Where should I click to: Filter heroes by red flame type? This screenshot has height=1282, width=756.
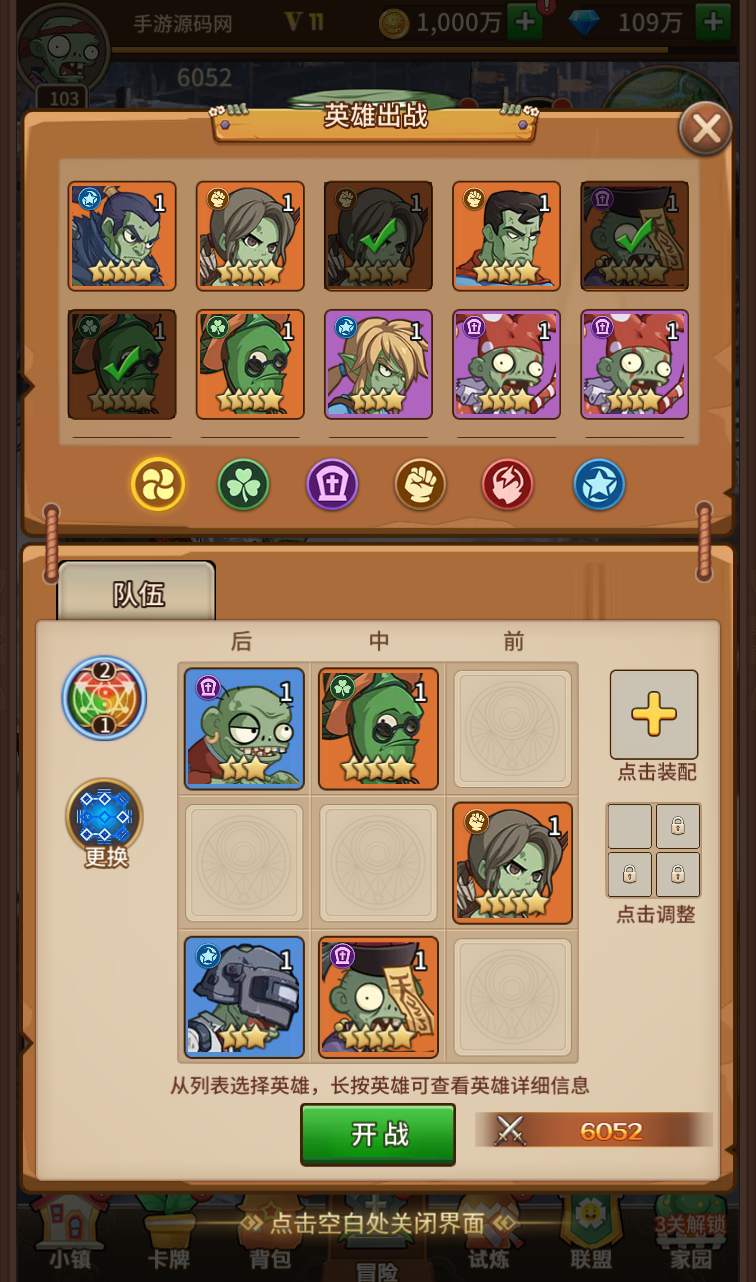coord(508,485)
